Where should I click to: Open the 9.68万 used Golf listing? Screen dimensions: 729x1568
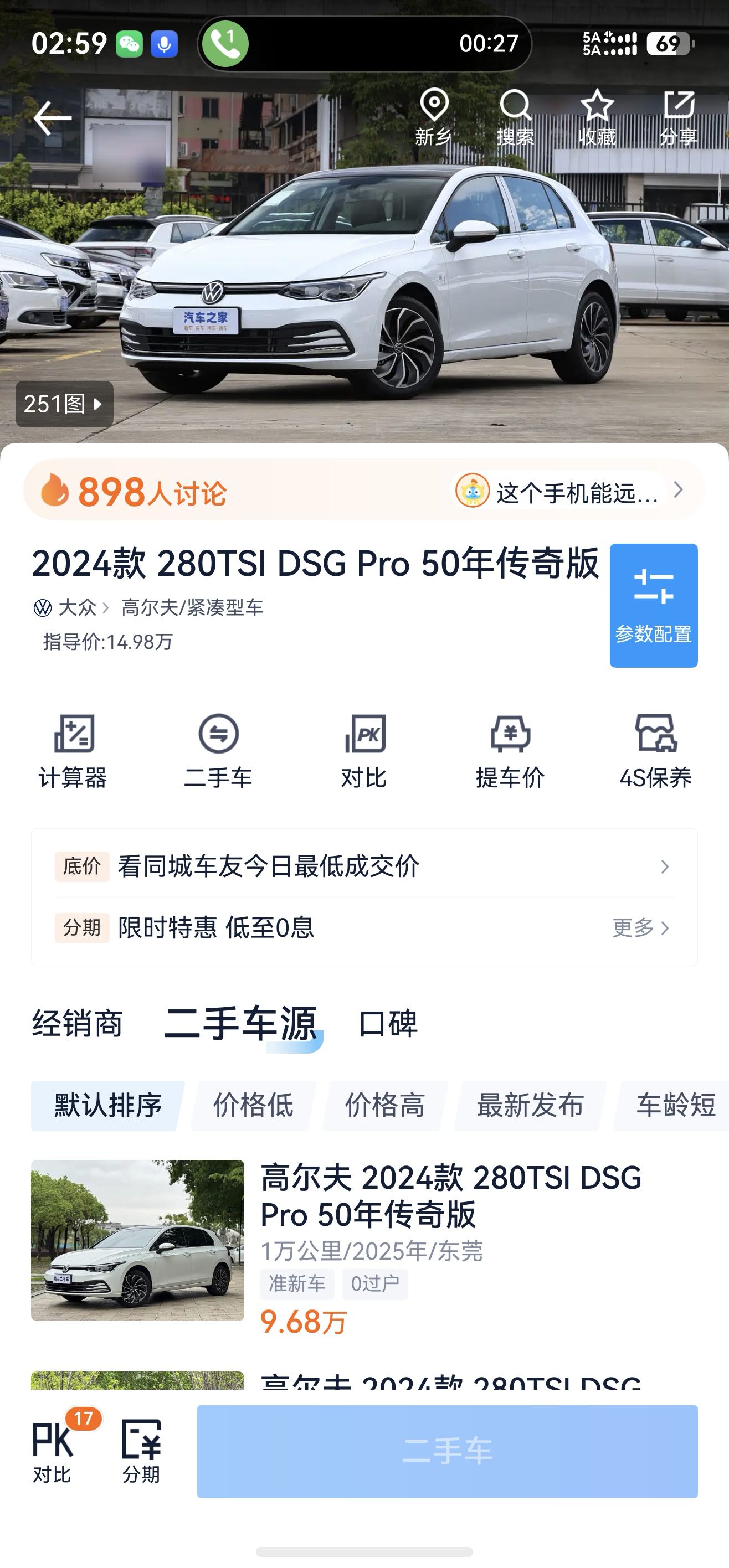pyautogui.click(x=364, y=1248)
